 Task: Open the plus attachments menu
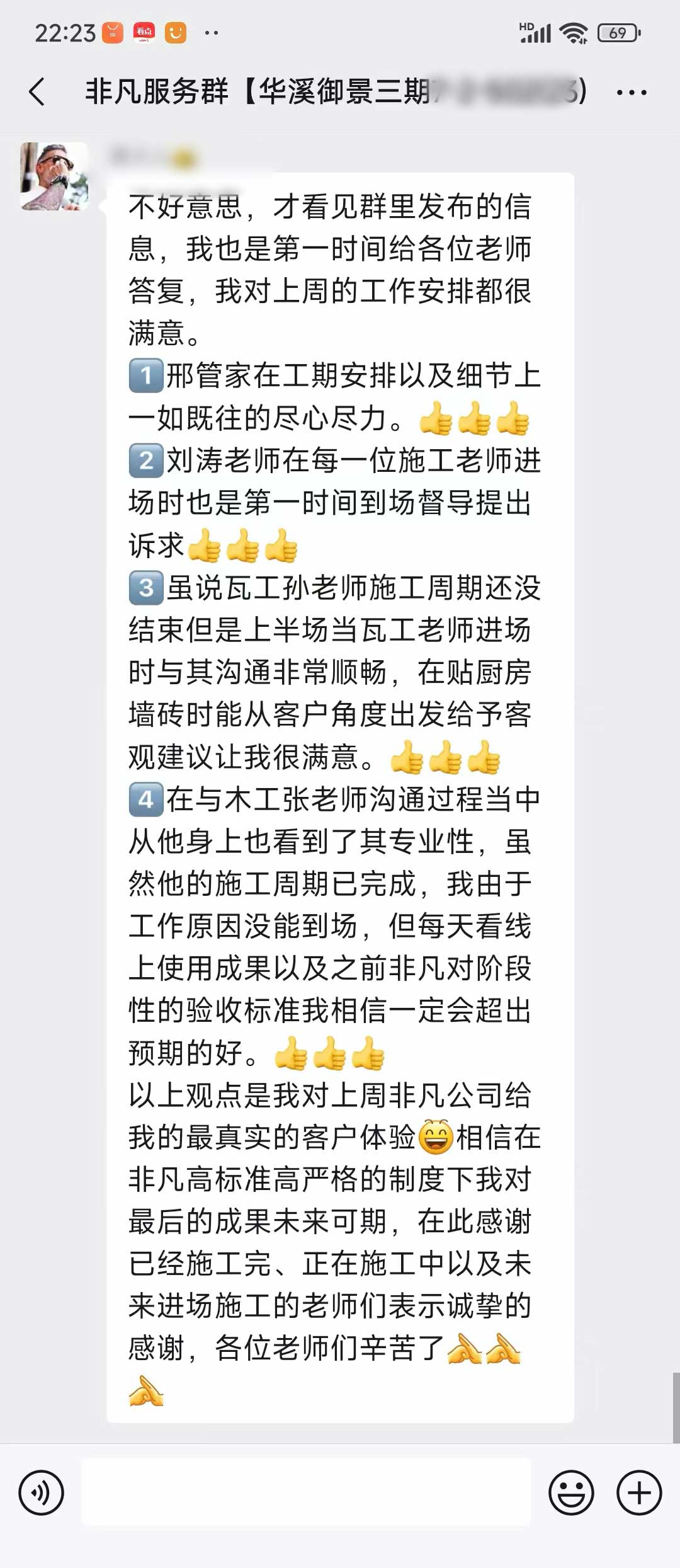[639, 1492]
